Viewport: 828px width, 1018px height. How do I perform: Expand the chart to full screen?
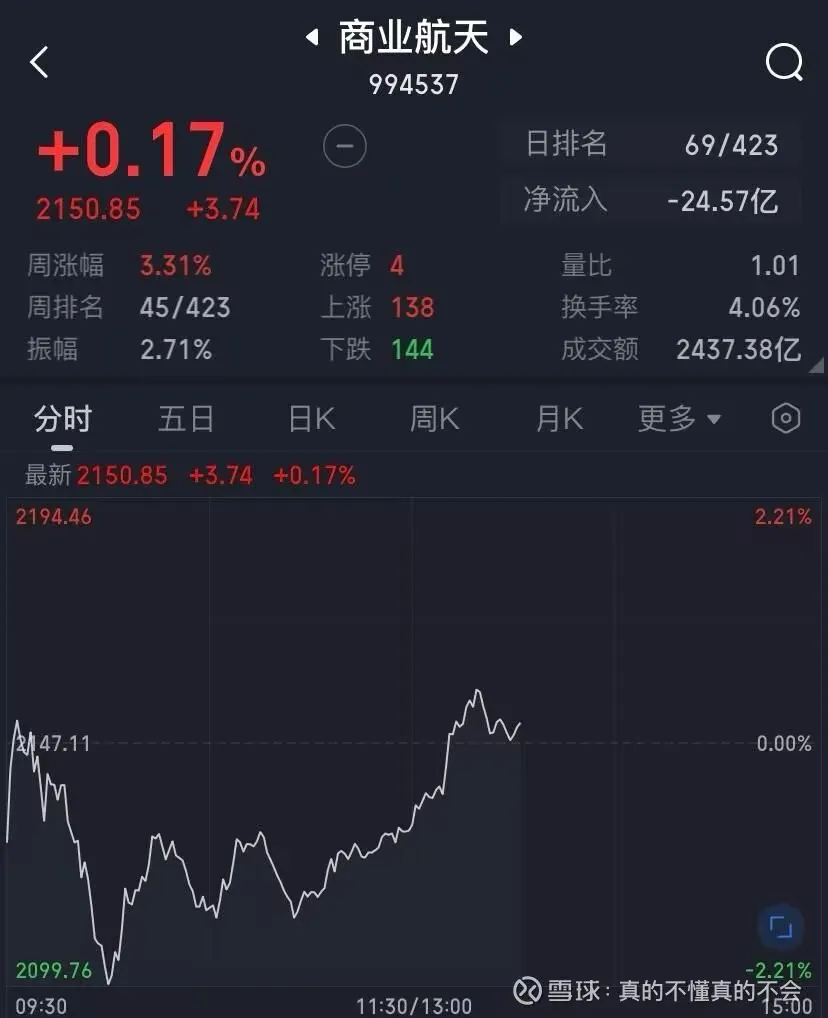click(x=780, y=927)
